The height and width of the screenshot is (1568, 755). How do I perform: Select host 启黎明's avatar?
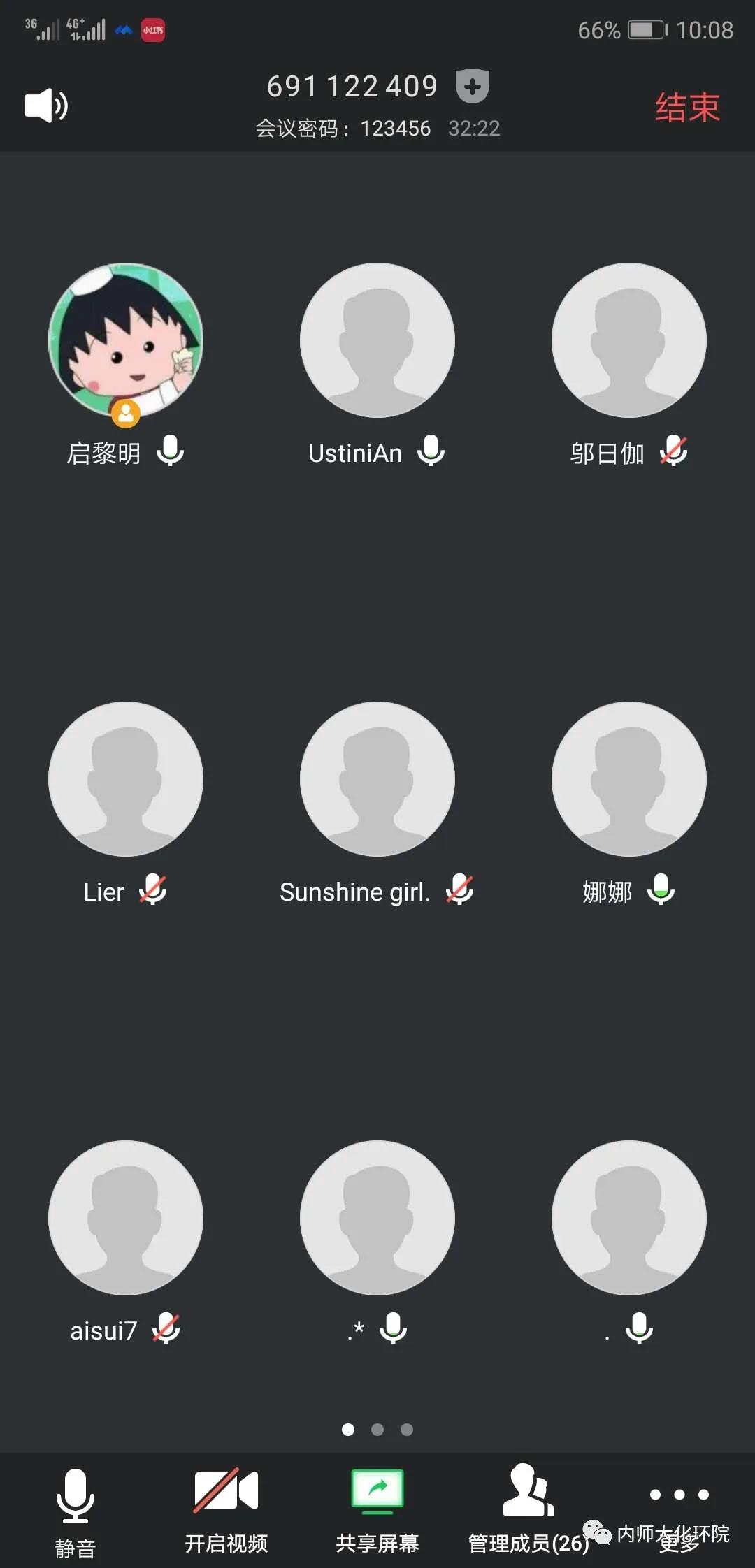[x=126, y=340]
